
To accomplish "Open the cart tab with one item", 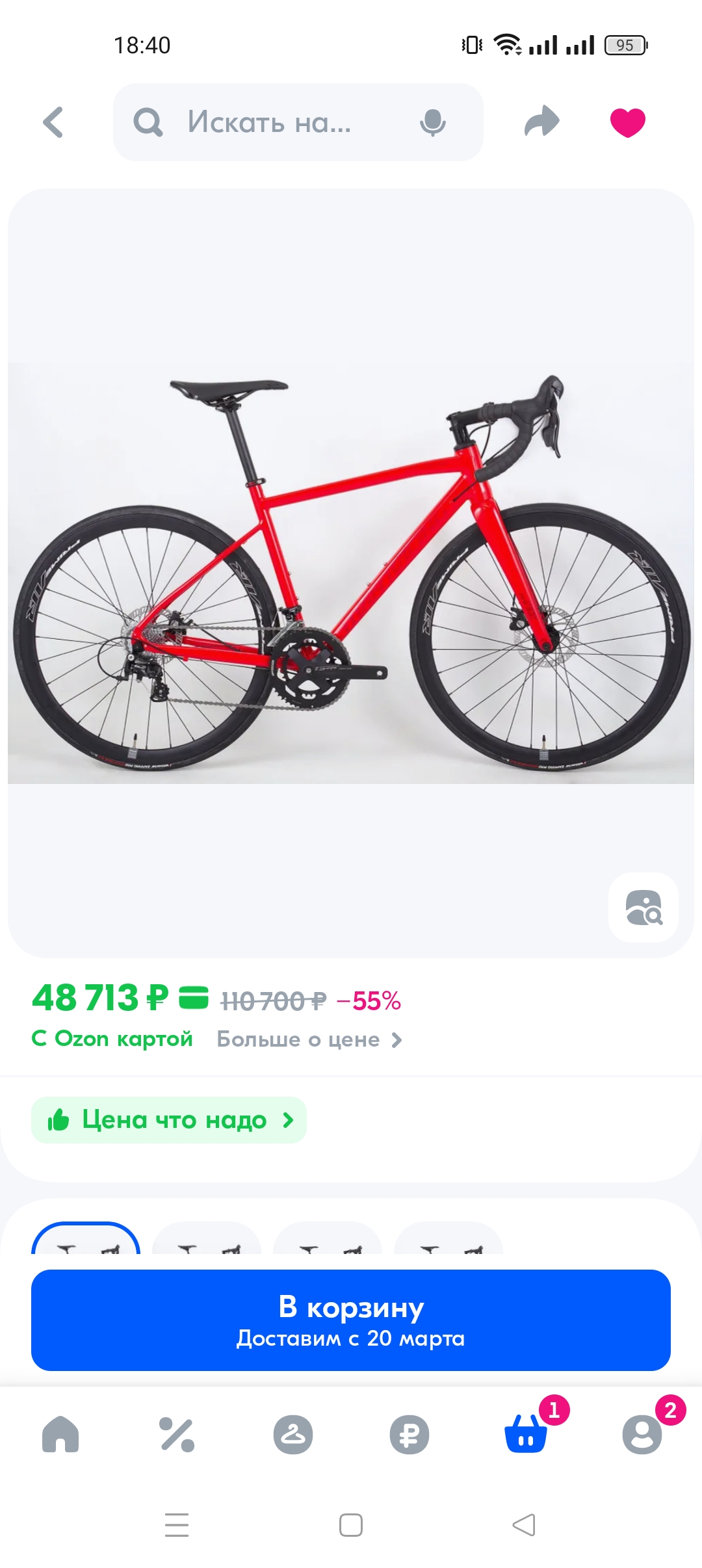I will pyautogui.click(x=526, y=1434).
